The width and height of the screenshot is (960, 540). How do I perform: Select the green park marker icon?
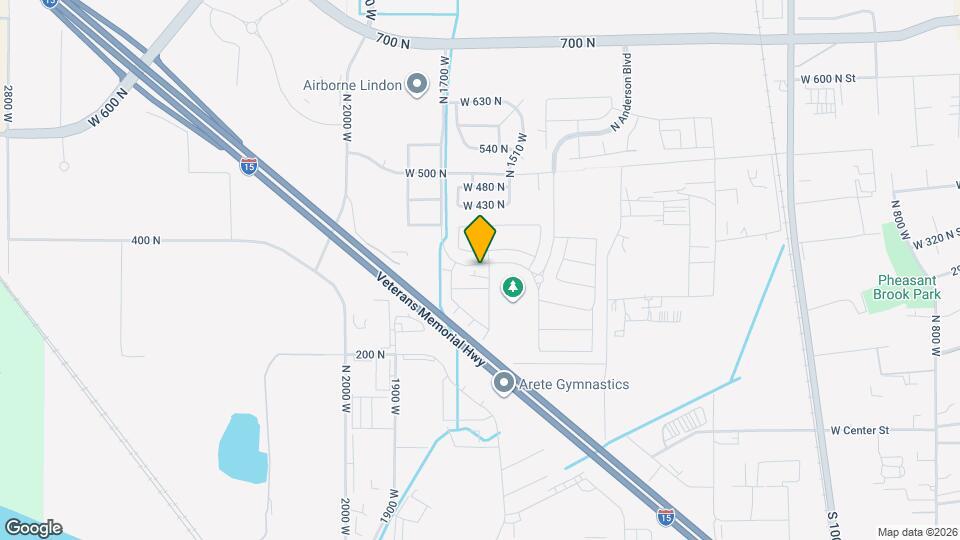tap(513, 288)
